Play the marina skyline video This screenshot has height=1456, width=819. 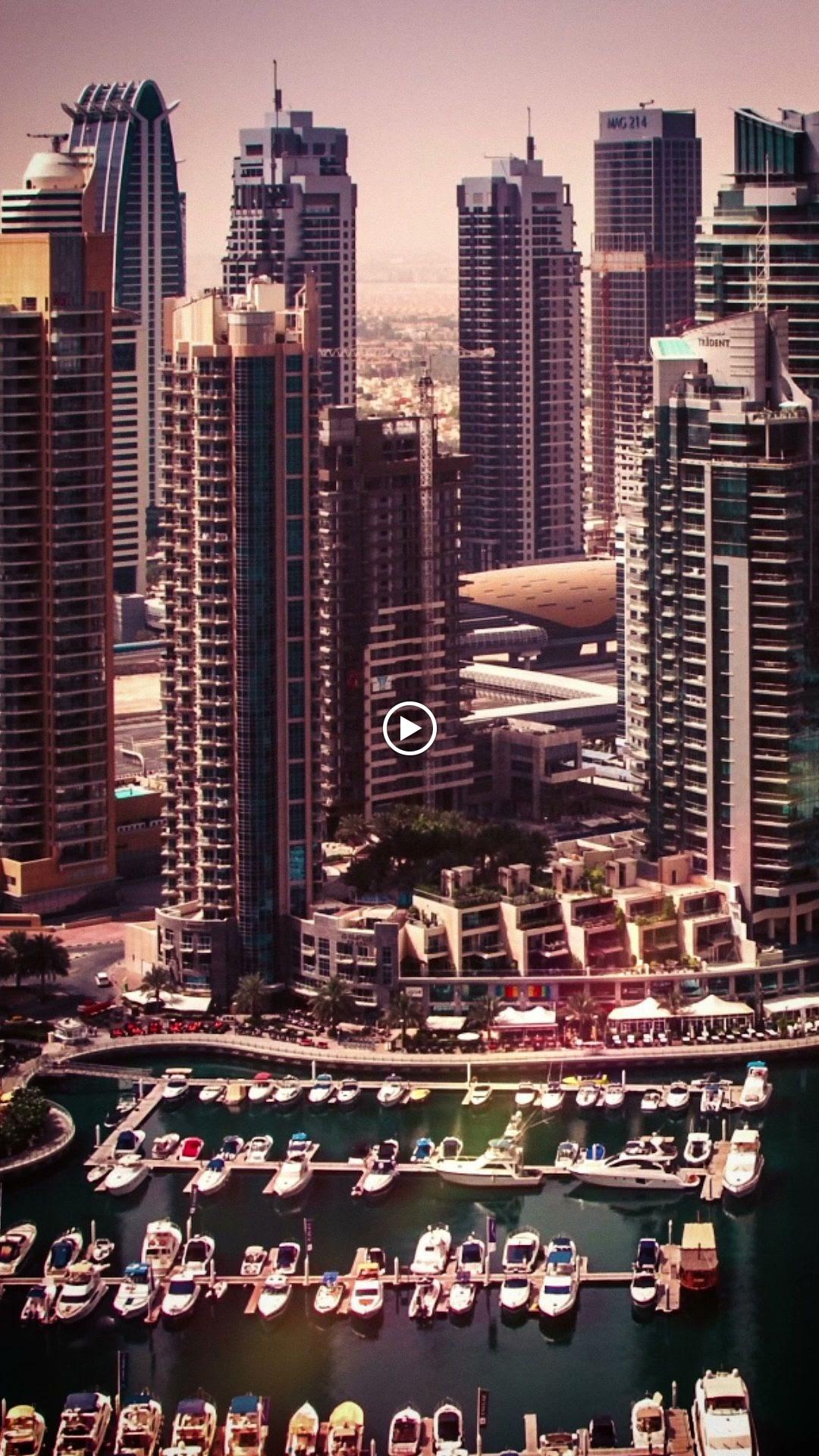[409, 729]
